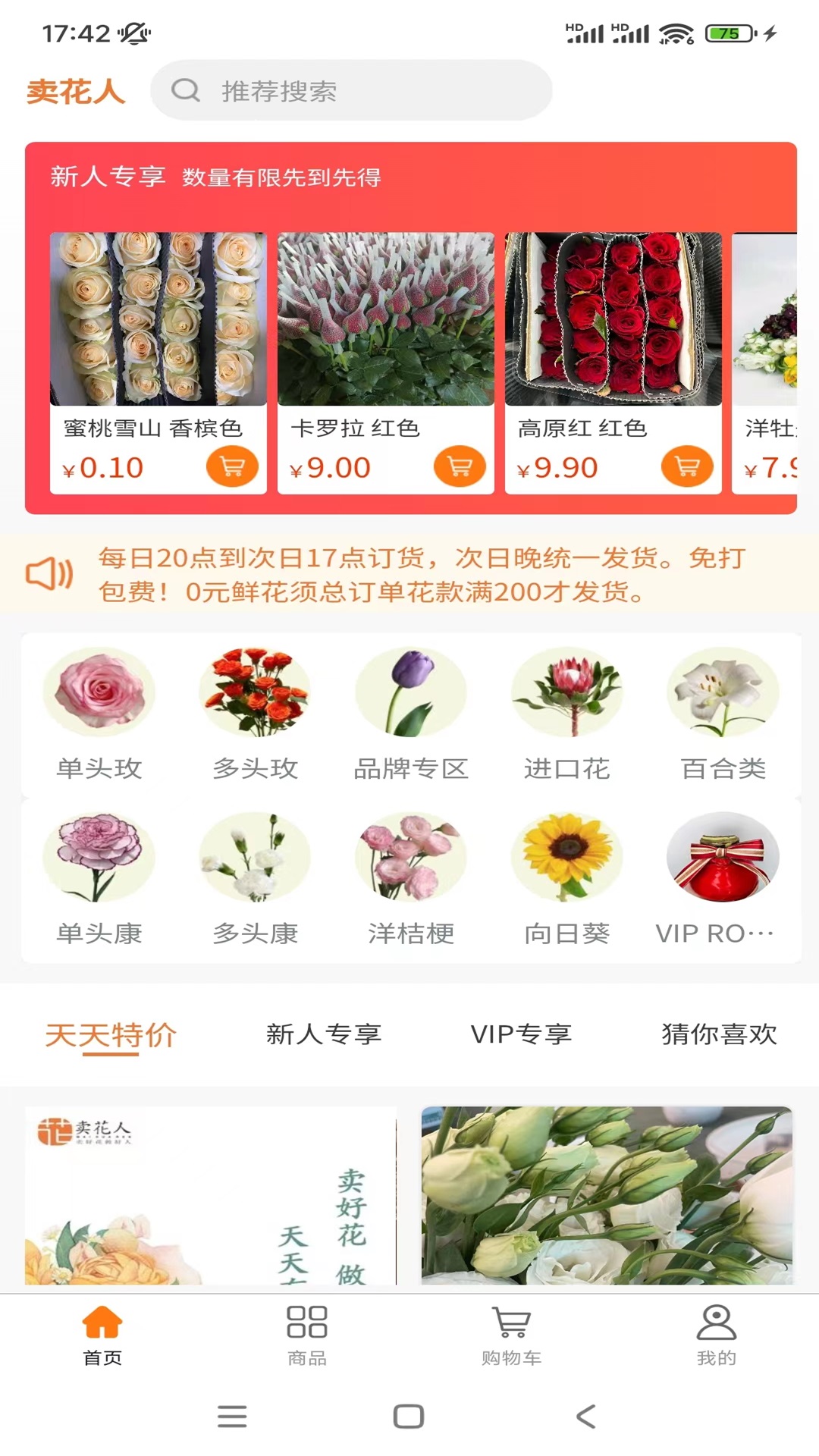The height and width of the screenshot is (1456, 819).
Task: Switch to the 猜你喜欢 tab
Action: point(720,1034)
